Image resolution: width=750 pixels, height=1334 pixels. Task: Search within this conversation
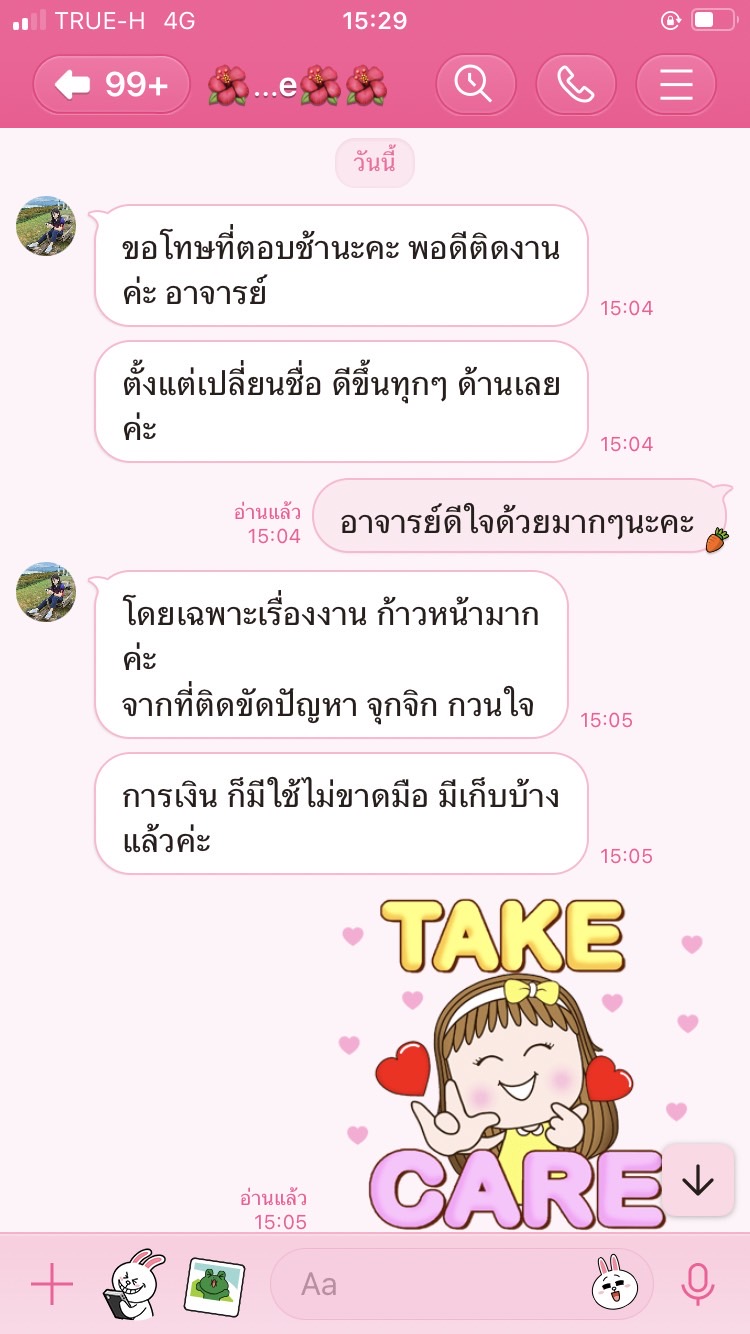[x=475, y=85]
